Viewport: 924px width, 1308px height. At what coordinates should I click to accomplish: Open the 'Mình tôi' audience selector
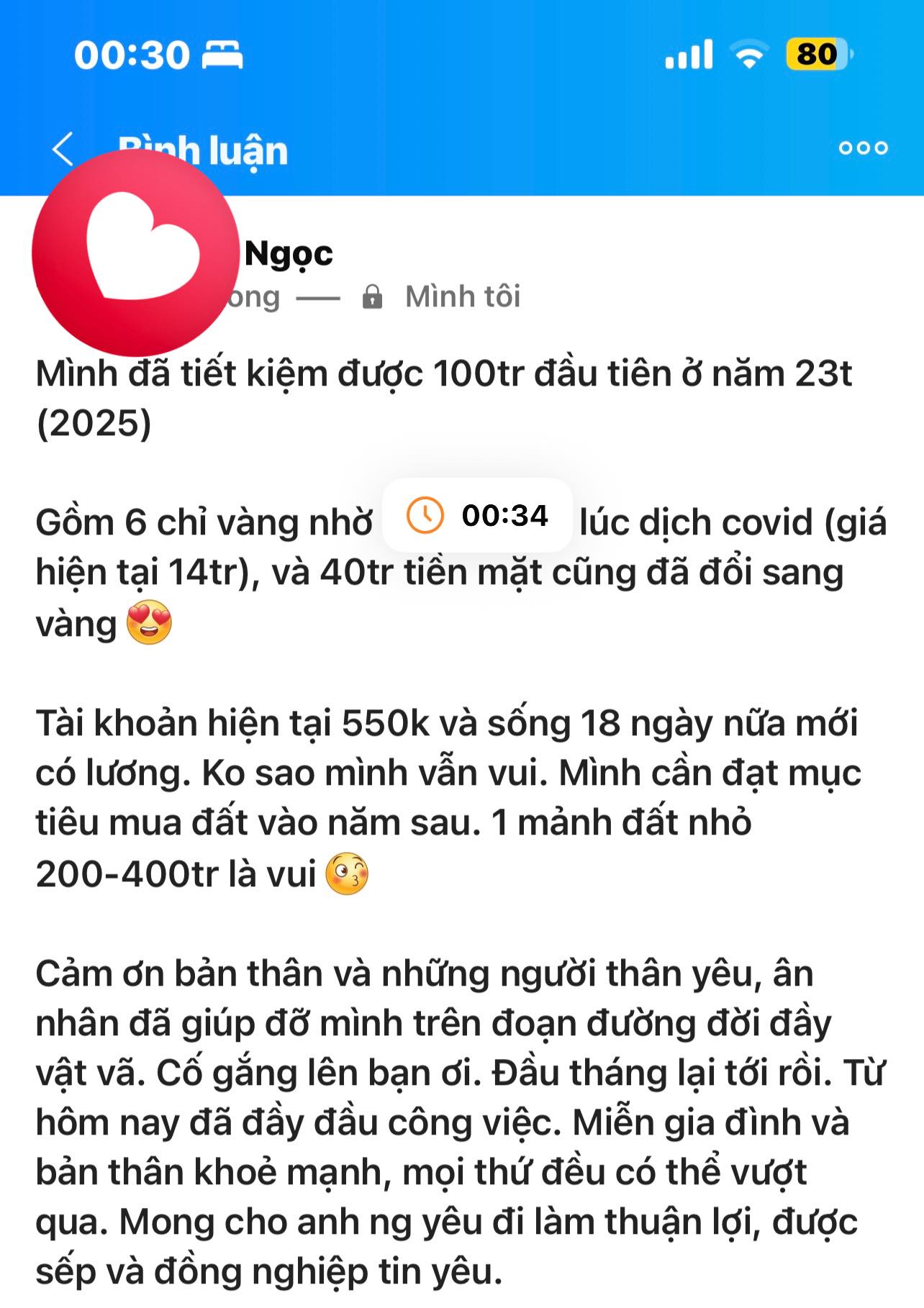(463, 297)
